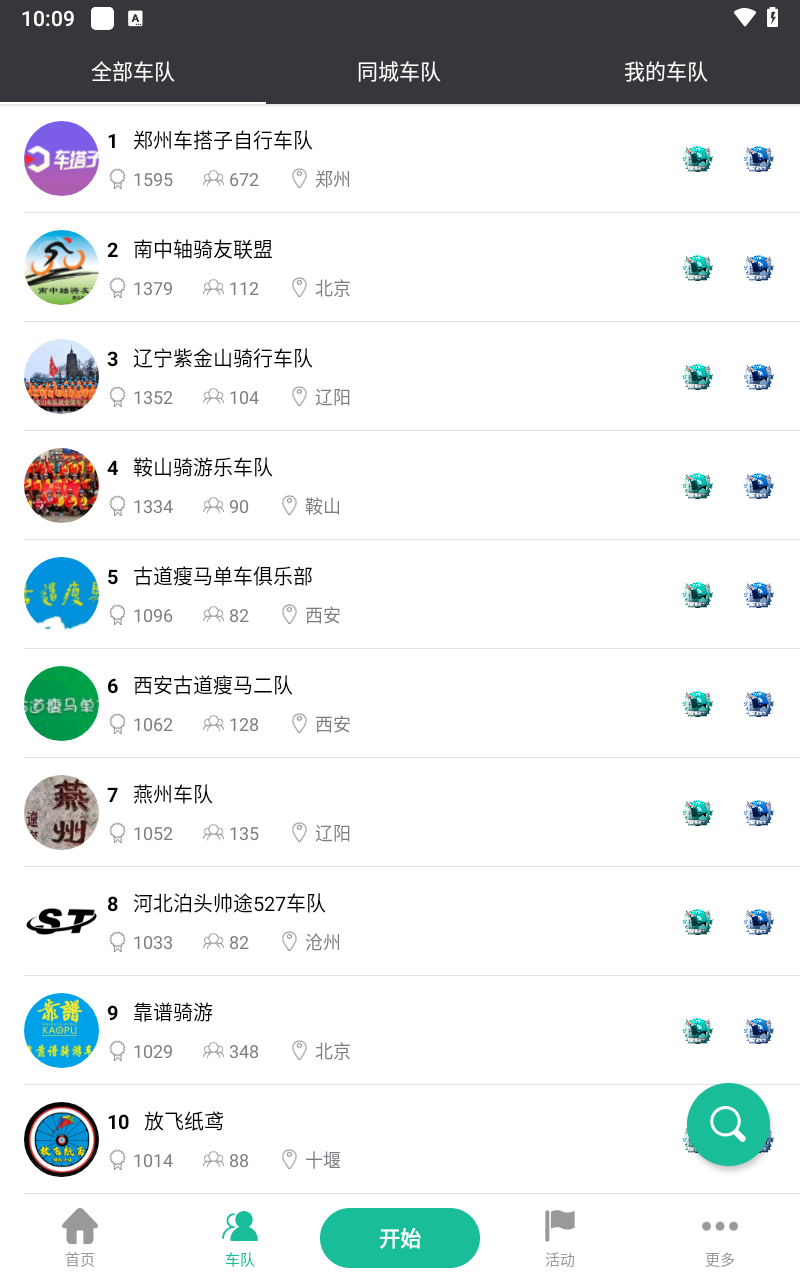The image size is (800, 1280).
Task: Open the floating search button
Action: tap(728, 1124)
